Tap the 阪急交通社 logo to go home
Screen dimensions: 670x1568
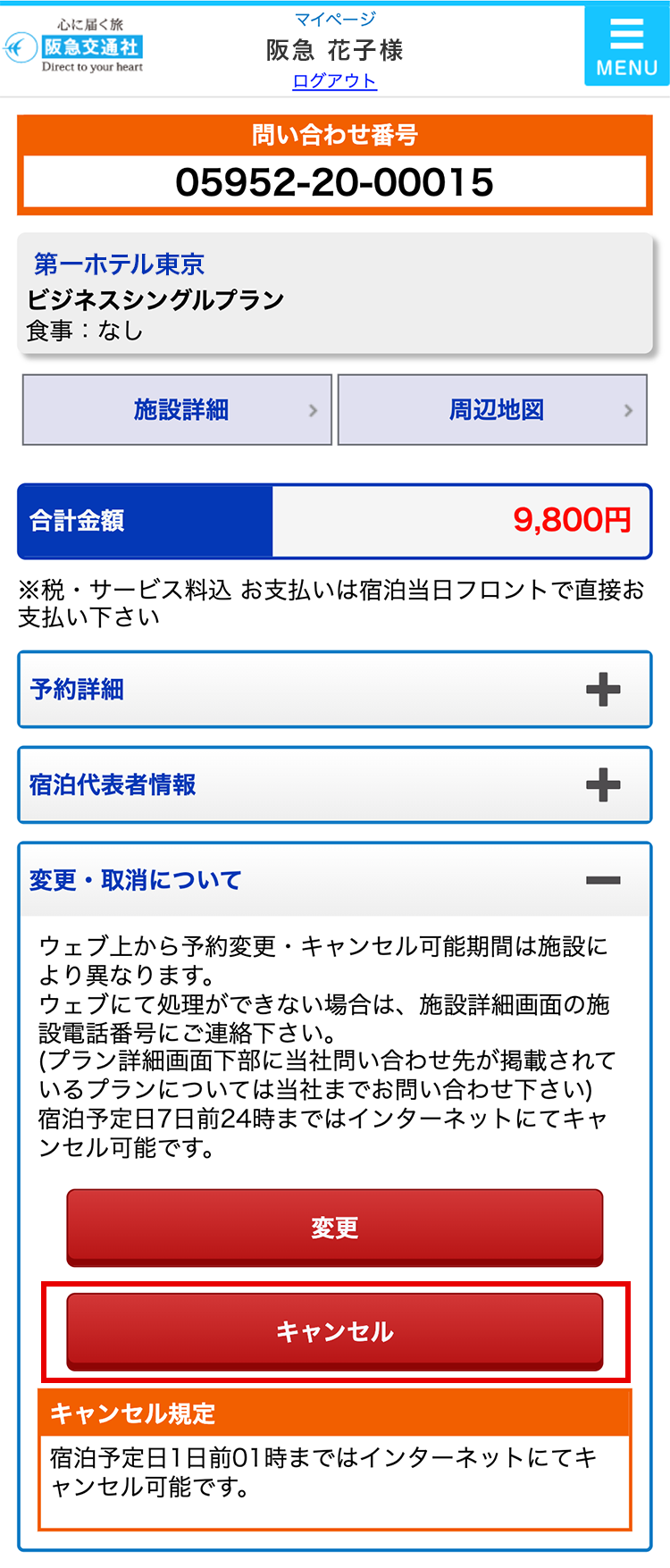coord(75,47)
